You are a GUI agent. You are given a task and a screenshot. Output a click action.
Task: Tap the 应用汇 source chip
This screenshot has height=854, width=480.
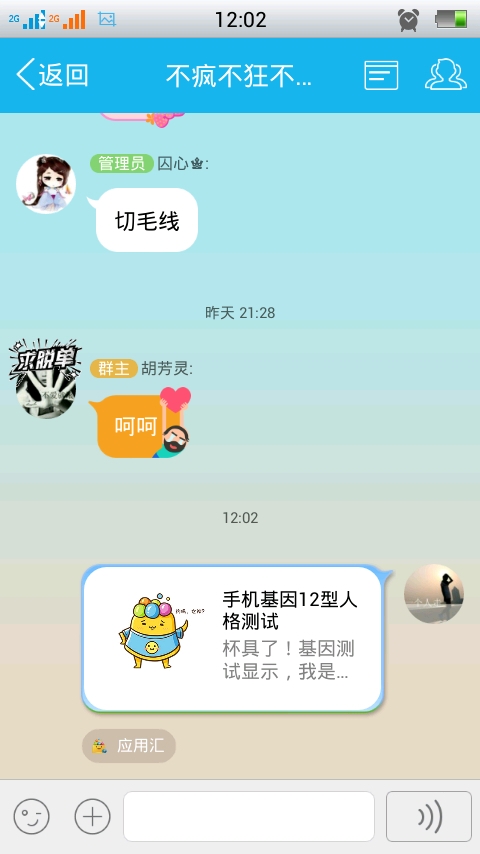point(129,746)
